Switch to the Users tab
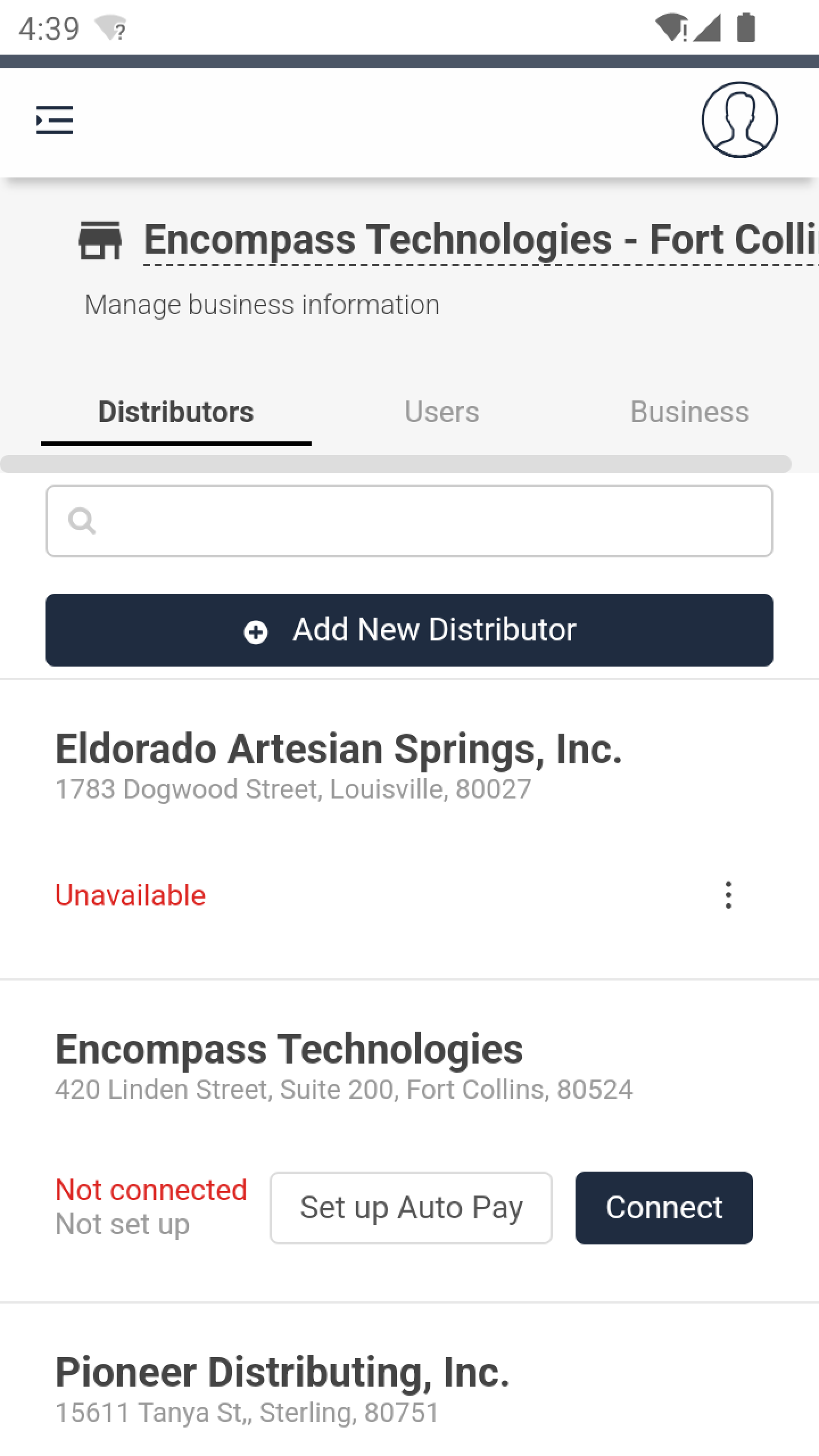The image size is (819, 1456). pos(442,412)
